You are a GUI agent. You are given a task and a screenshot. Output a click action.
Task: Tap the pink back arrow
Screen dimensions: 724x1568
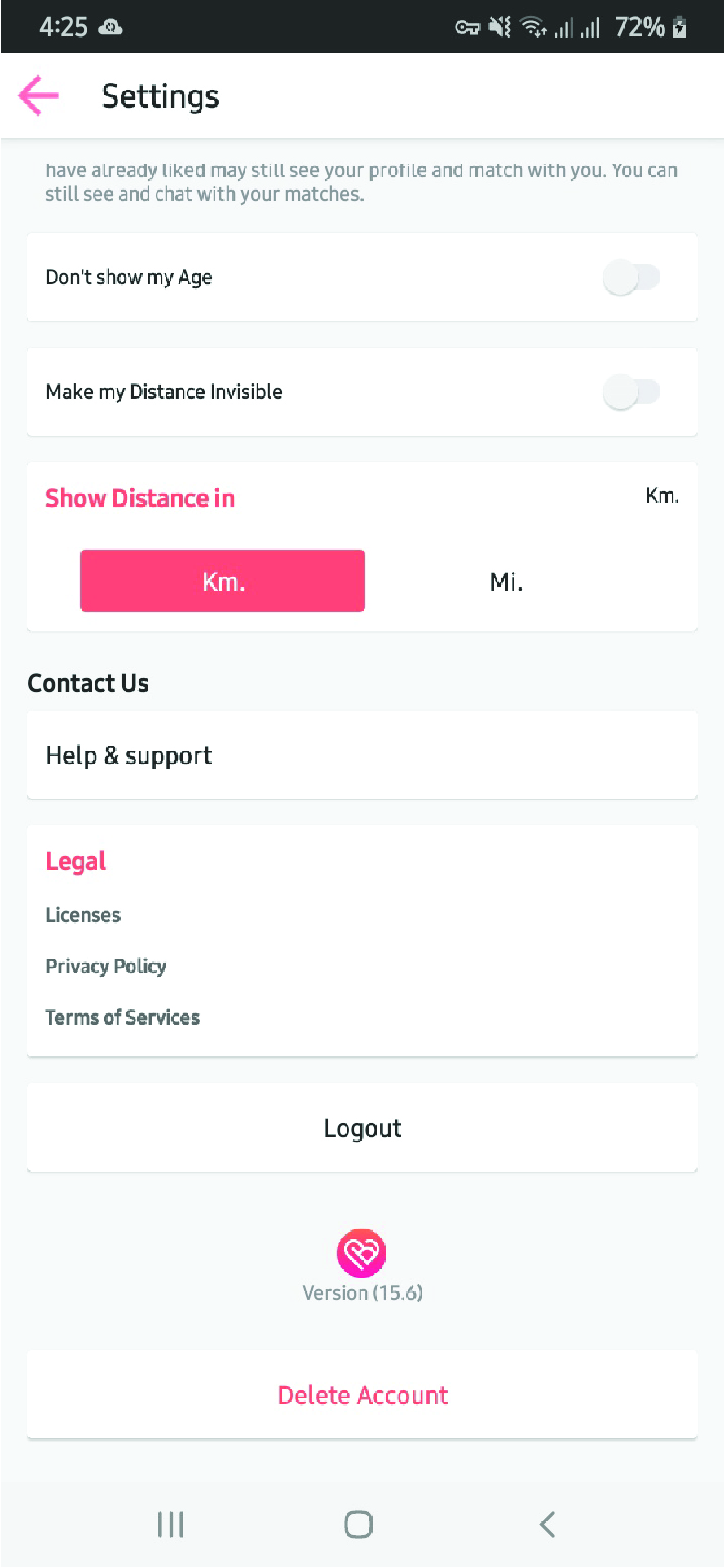[x=37, y=95]
